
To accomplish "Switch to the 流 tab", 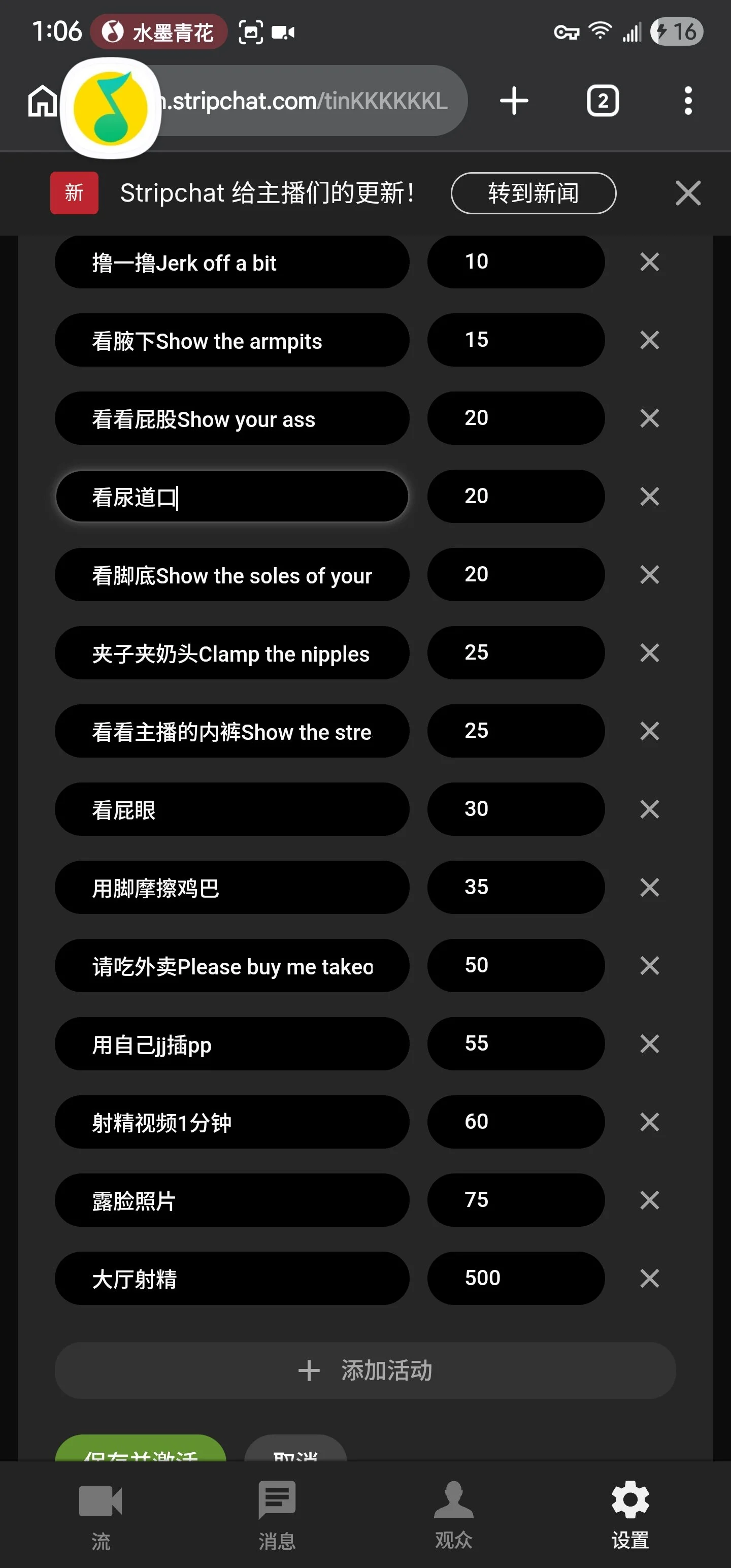I will tap(101, 1515).
